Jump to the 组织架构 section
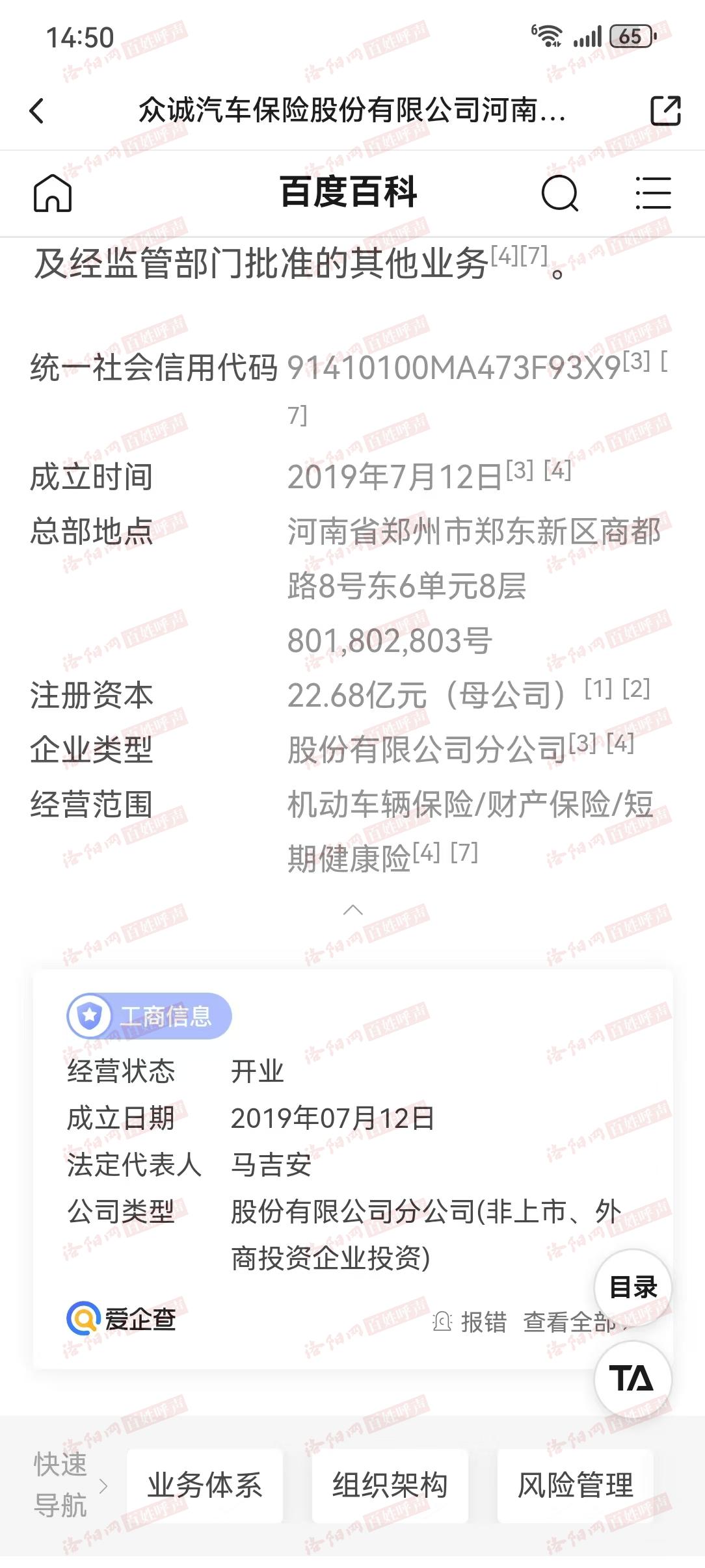Image resolution: width=705 pixels, height=1568 pixels. pos(390,1485)
